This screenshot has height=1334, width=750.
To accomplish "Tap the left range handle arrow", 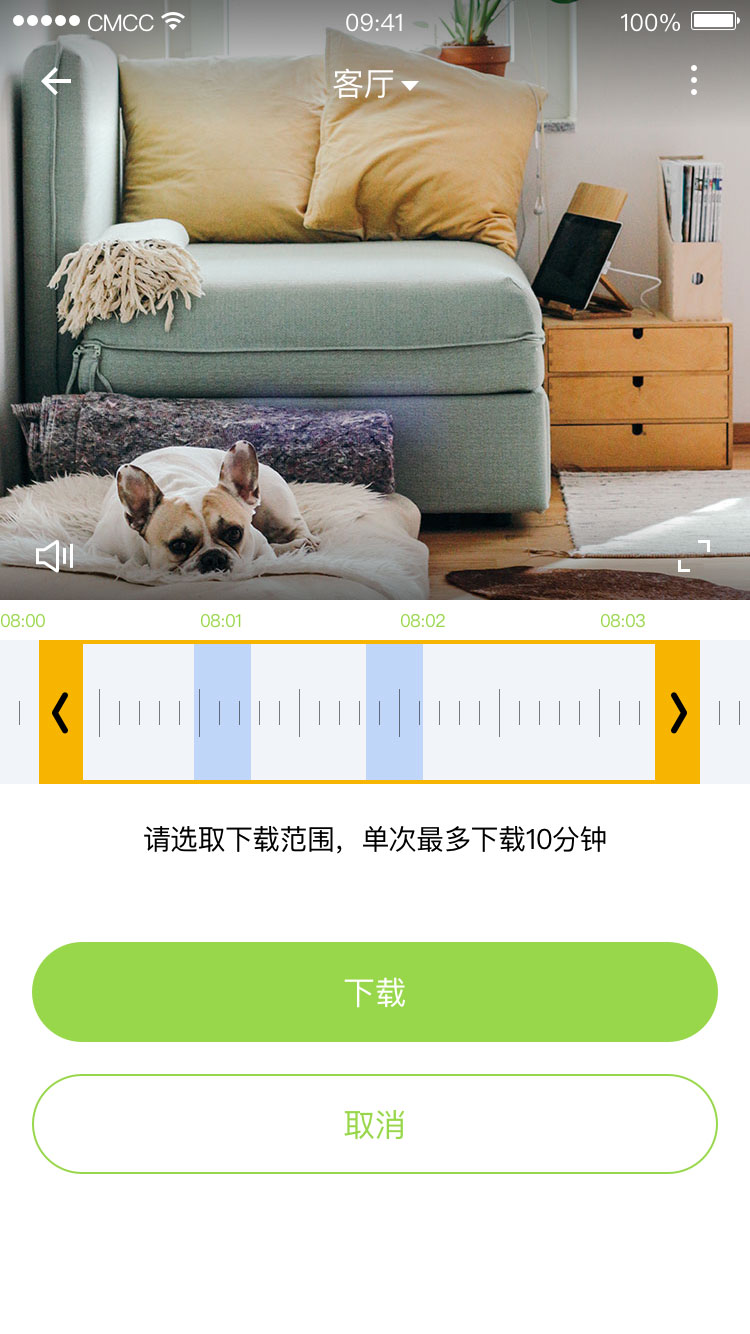I will [61, 712].
